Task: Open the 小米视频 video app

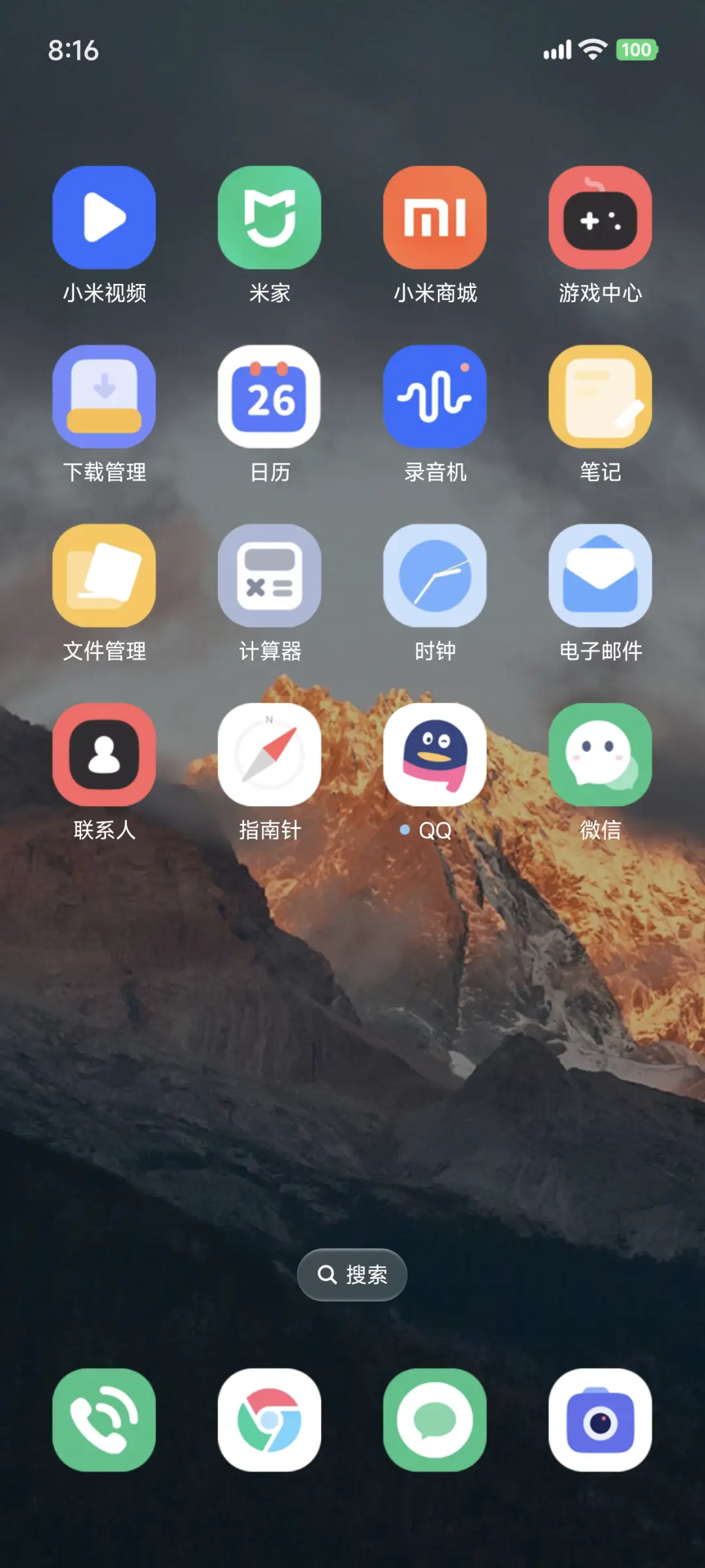Action: (104, 217)
